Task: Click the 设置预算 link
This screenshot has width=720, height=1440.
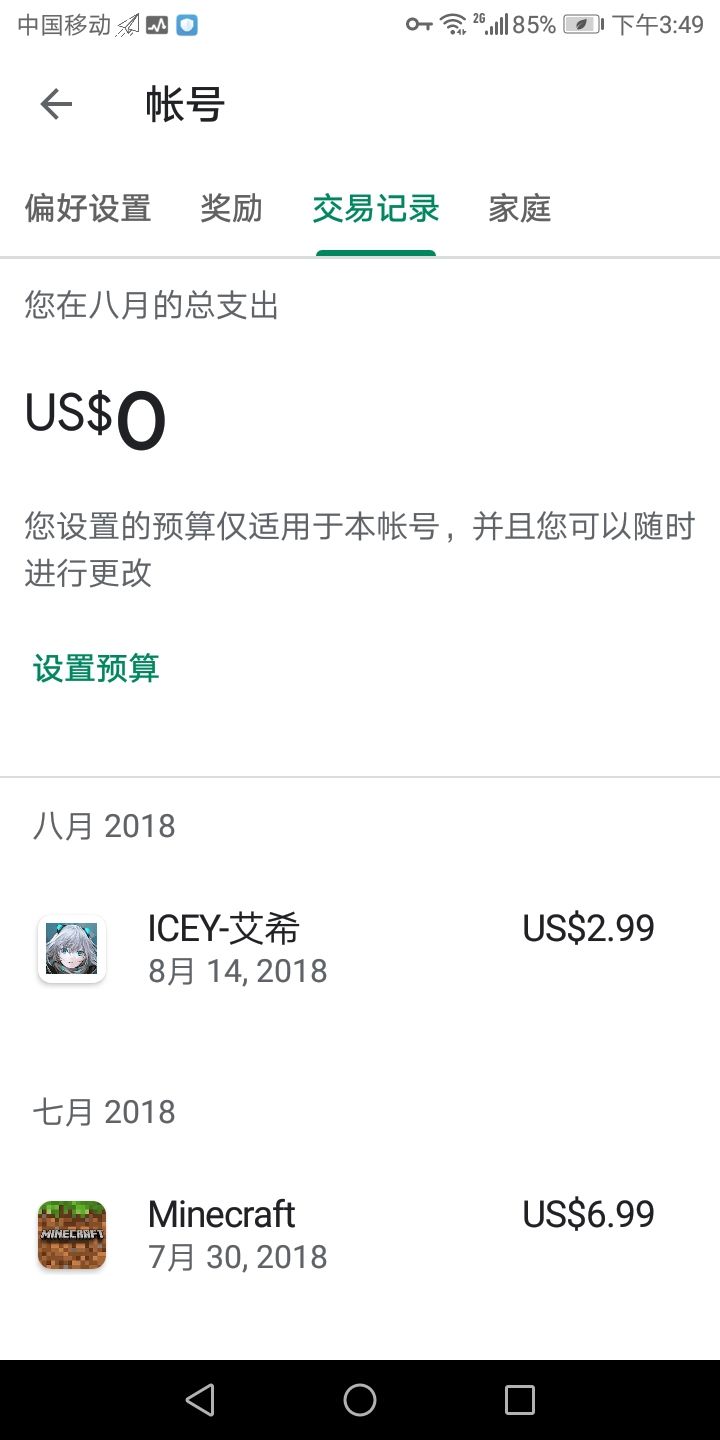Action: click(93, 668)
